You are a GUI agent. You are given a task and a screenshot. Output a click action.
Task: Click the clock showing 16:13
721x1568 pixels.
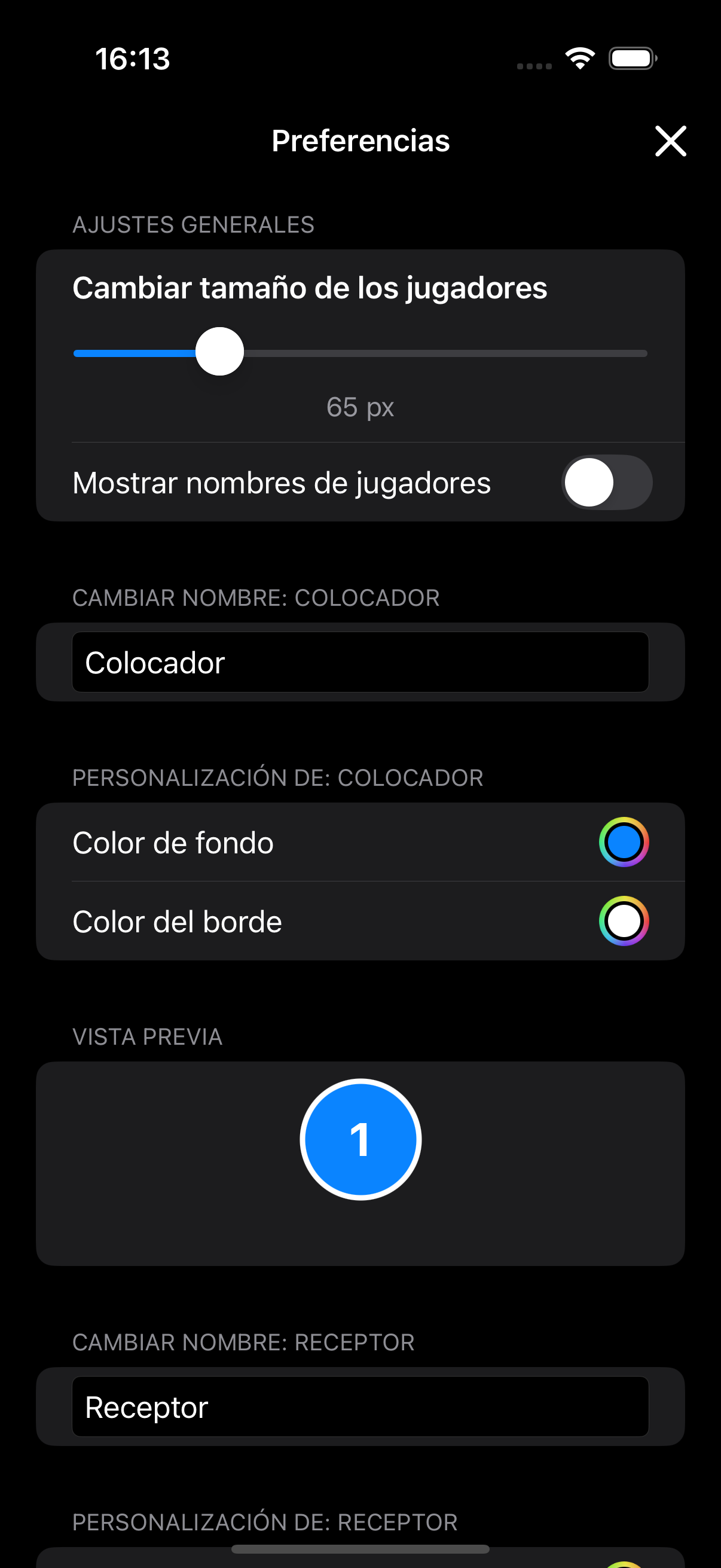pyautogui.click(x=133, y=59)
